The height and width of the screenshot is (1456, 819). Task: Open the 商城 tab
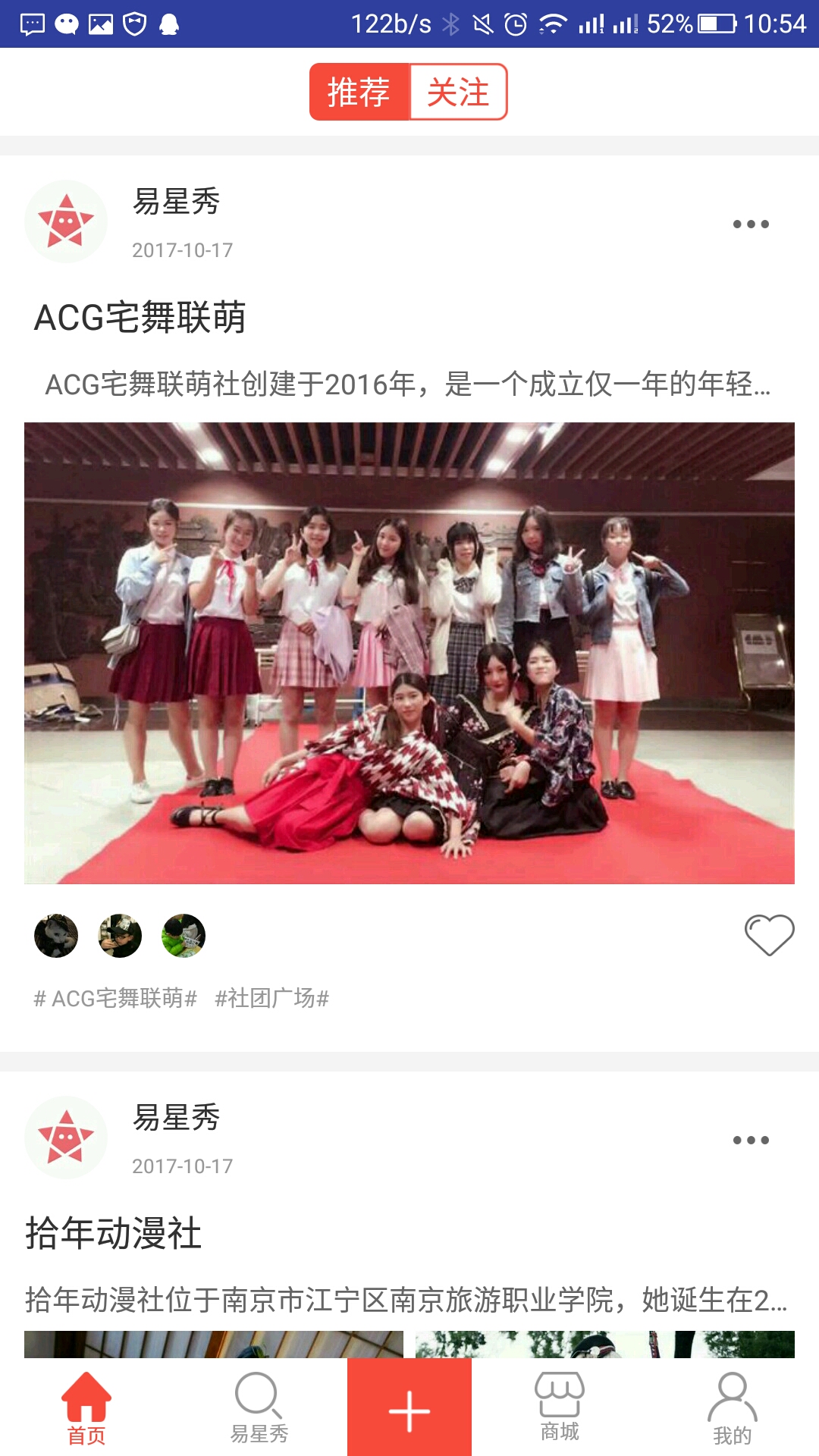560,1407
